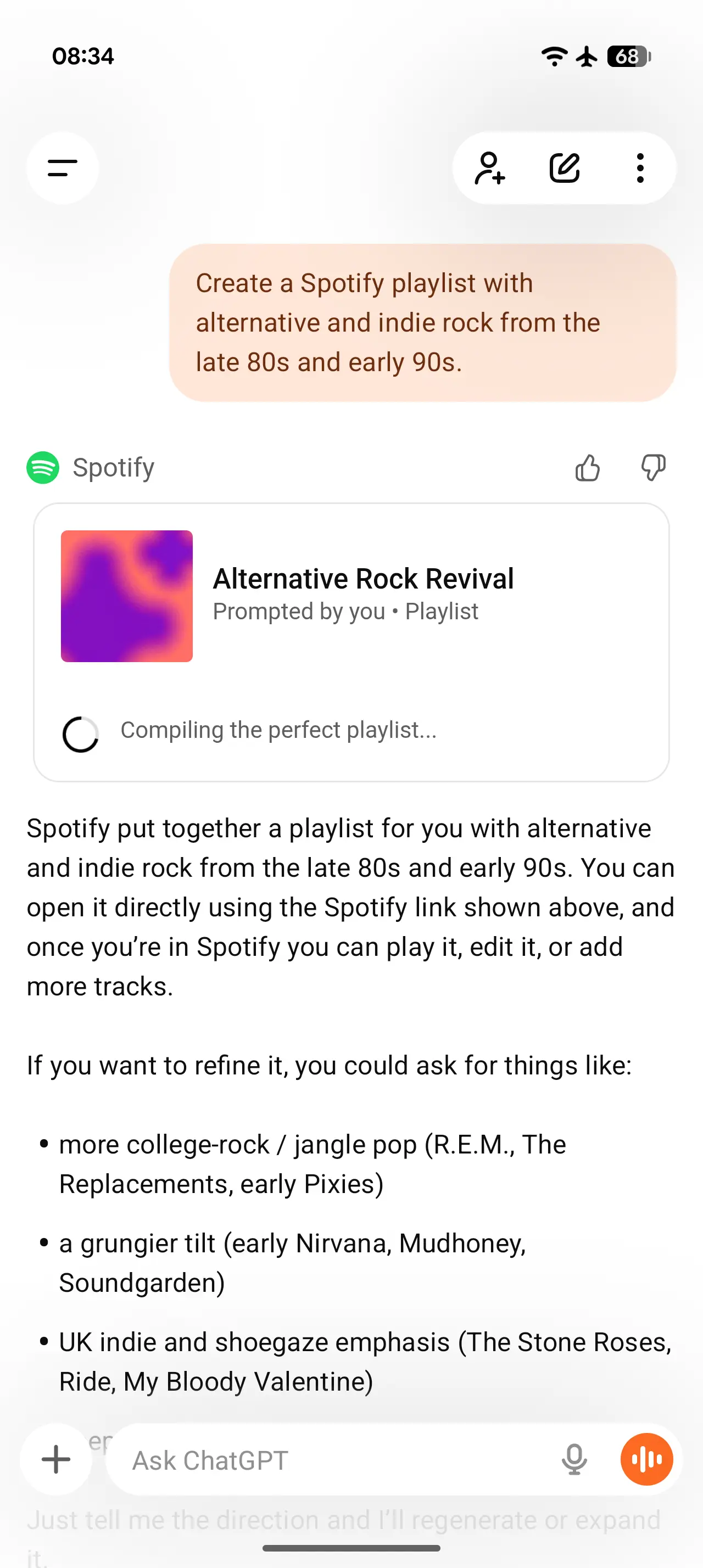Start a new chat
The image size is (703, 1568).
pos(564,167)
